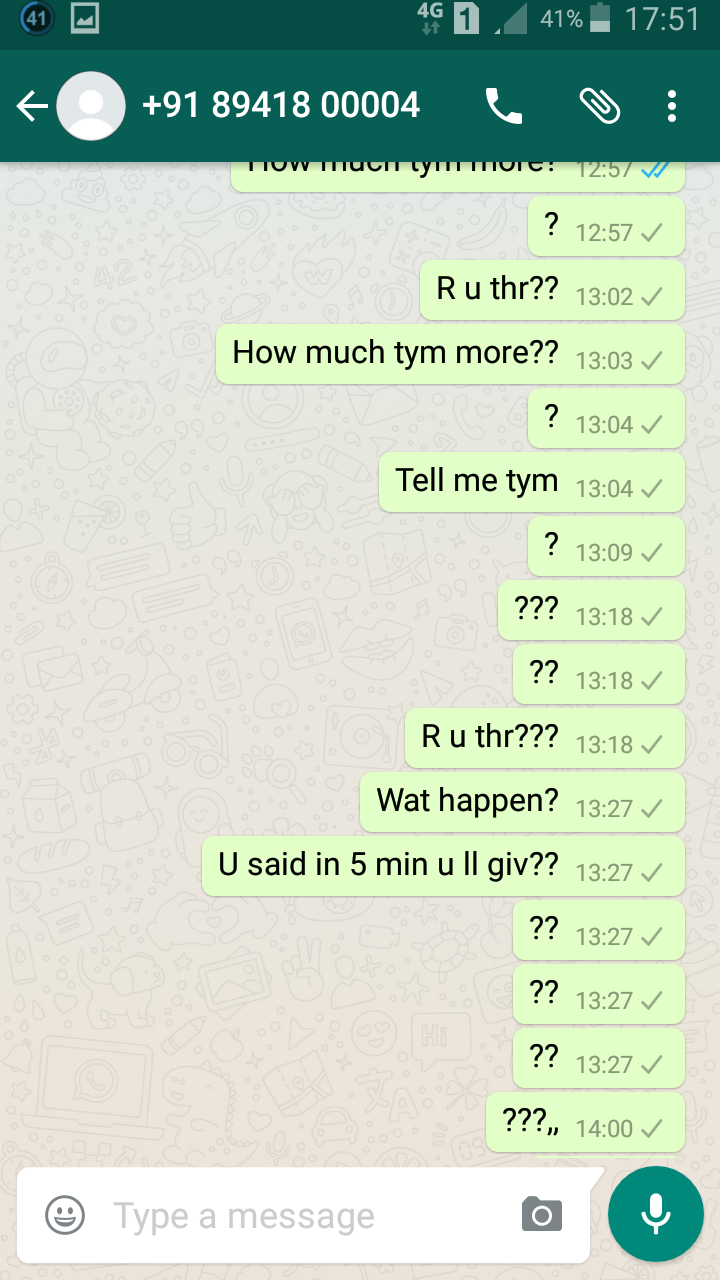Start a voice call
This screenshot has width=720, height=1280.
(504, 106)
